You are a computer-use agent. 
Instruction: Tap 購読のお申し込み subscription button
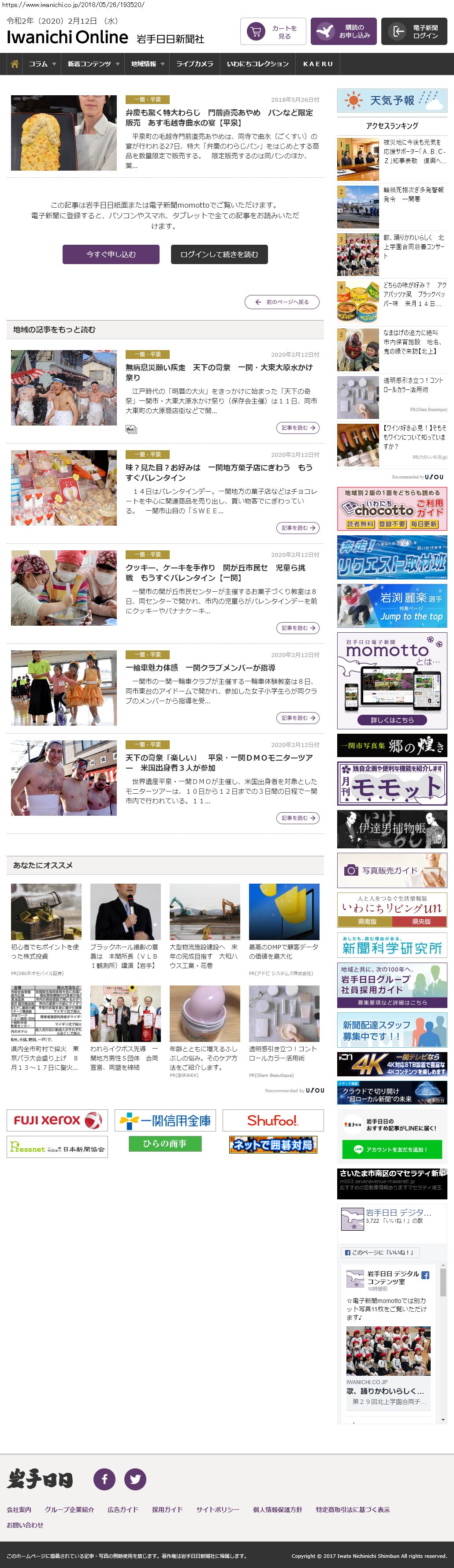(343, 32)
